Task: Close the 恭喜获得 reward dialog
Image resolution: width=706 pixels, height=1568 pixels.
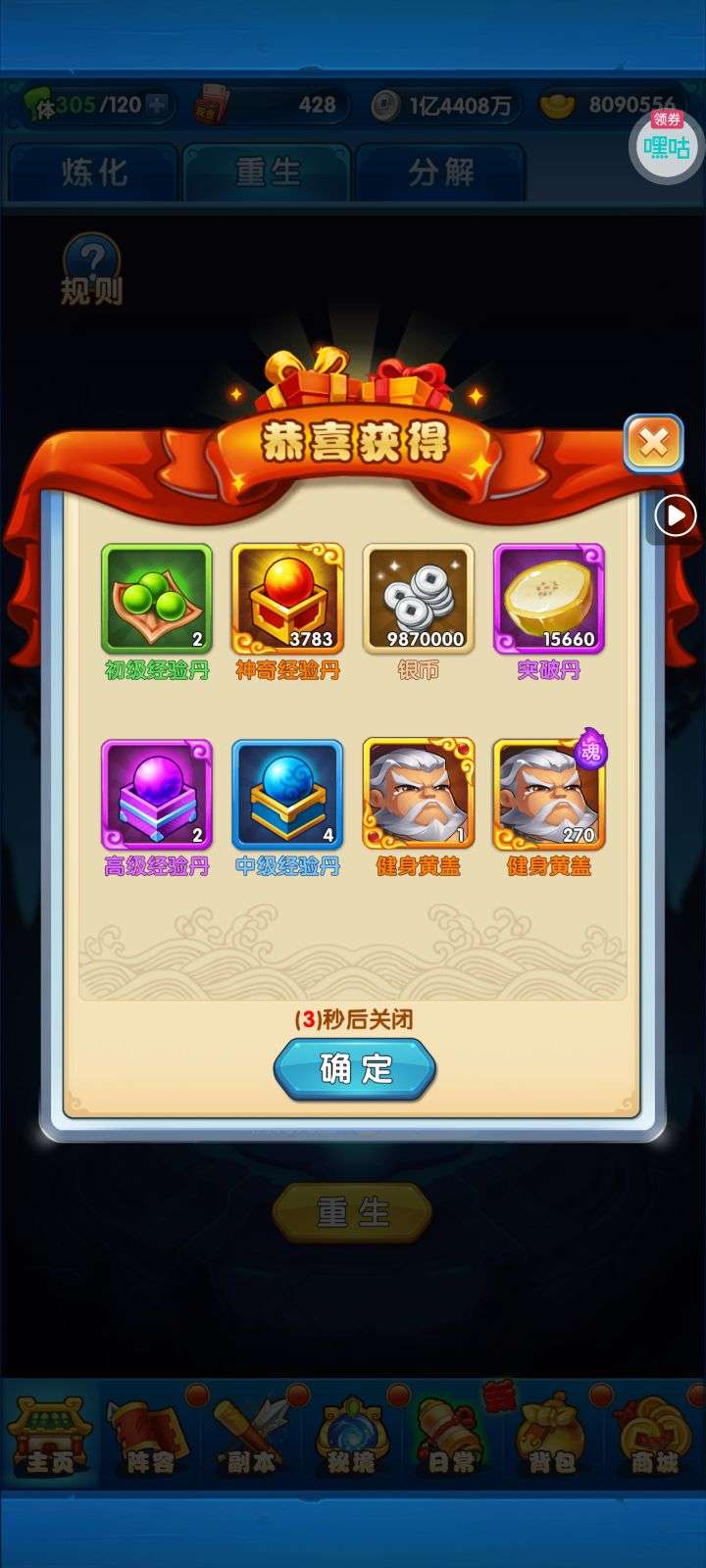Action: coord(653,443)
